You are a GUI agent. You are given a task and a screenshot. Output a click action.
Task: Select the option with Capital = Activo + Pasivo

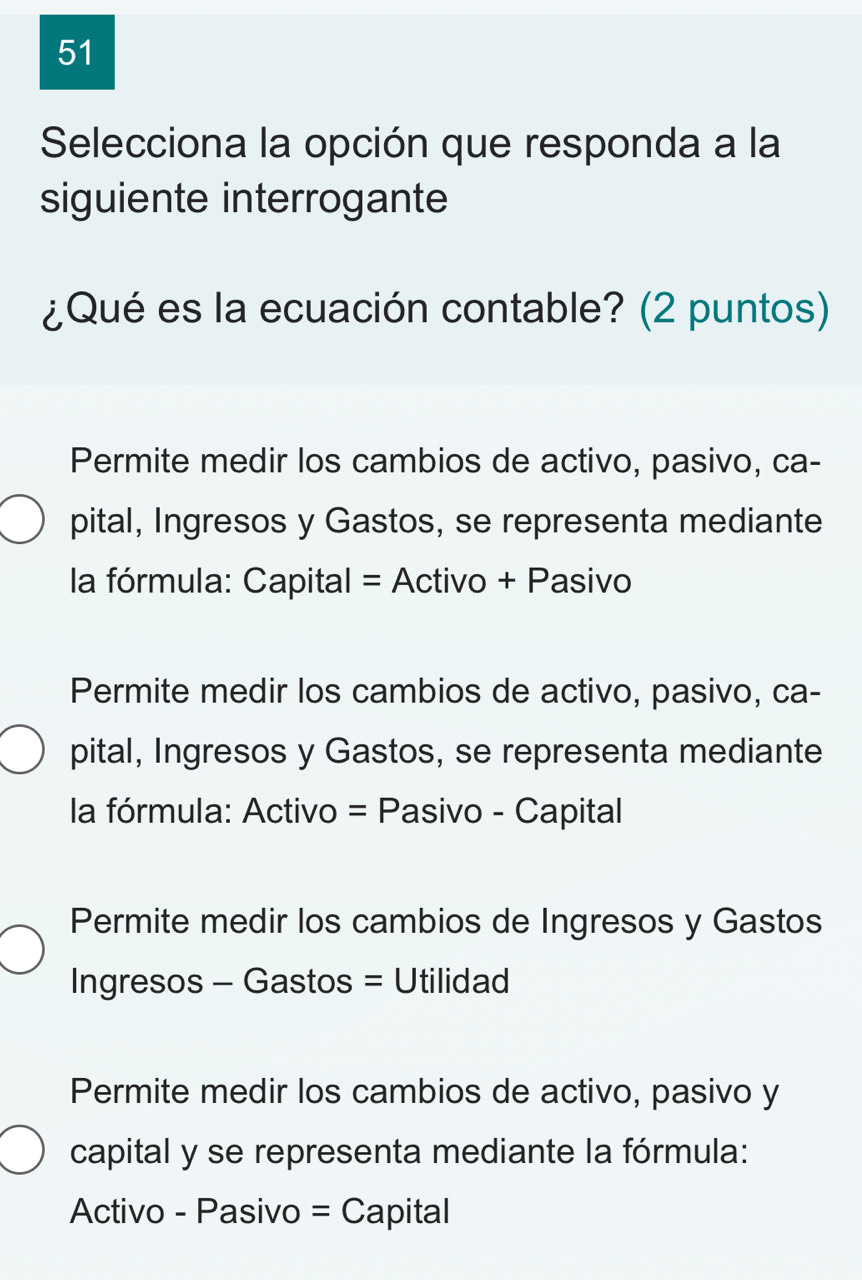coord(20,521)
